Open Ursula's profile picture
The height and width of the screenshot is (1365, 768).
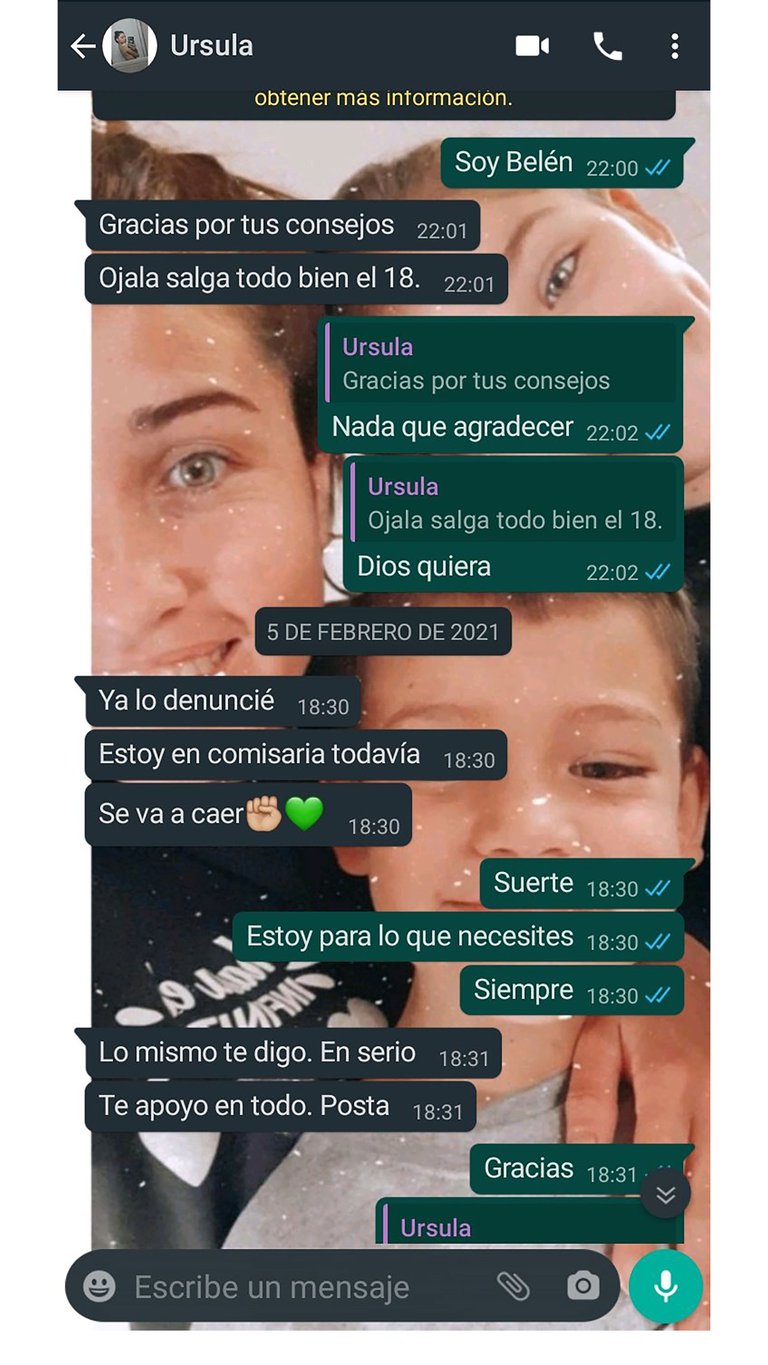click(x=130, y=46)
